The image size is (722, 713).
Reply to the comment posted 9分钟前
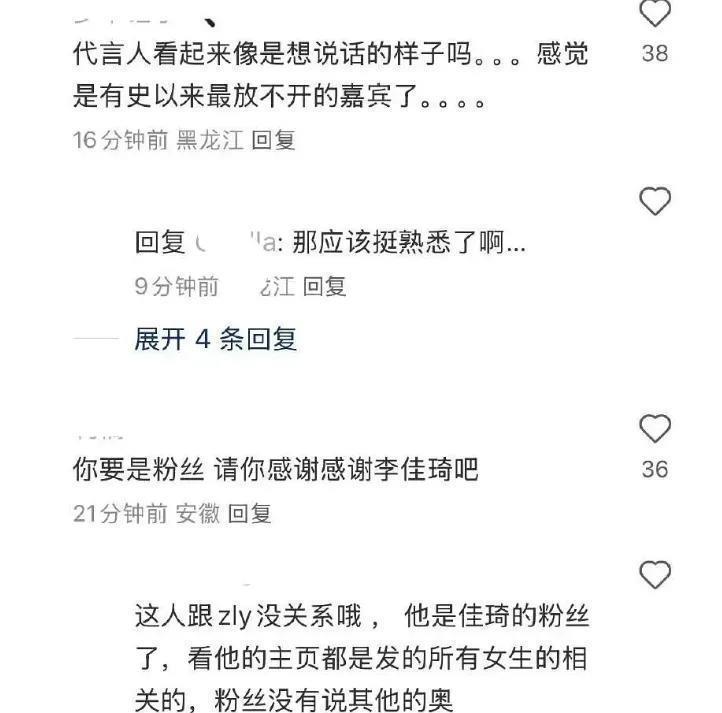(324, 287)
